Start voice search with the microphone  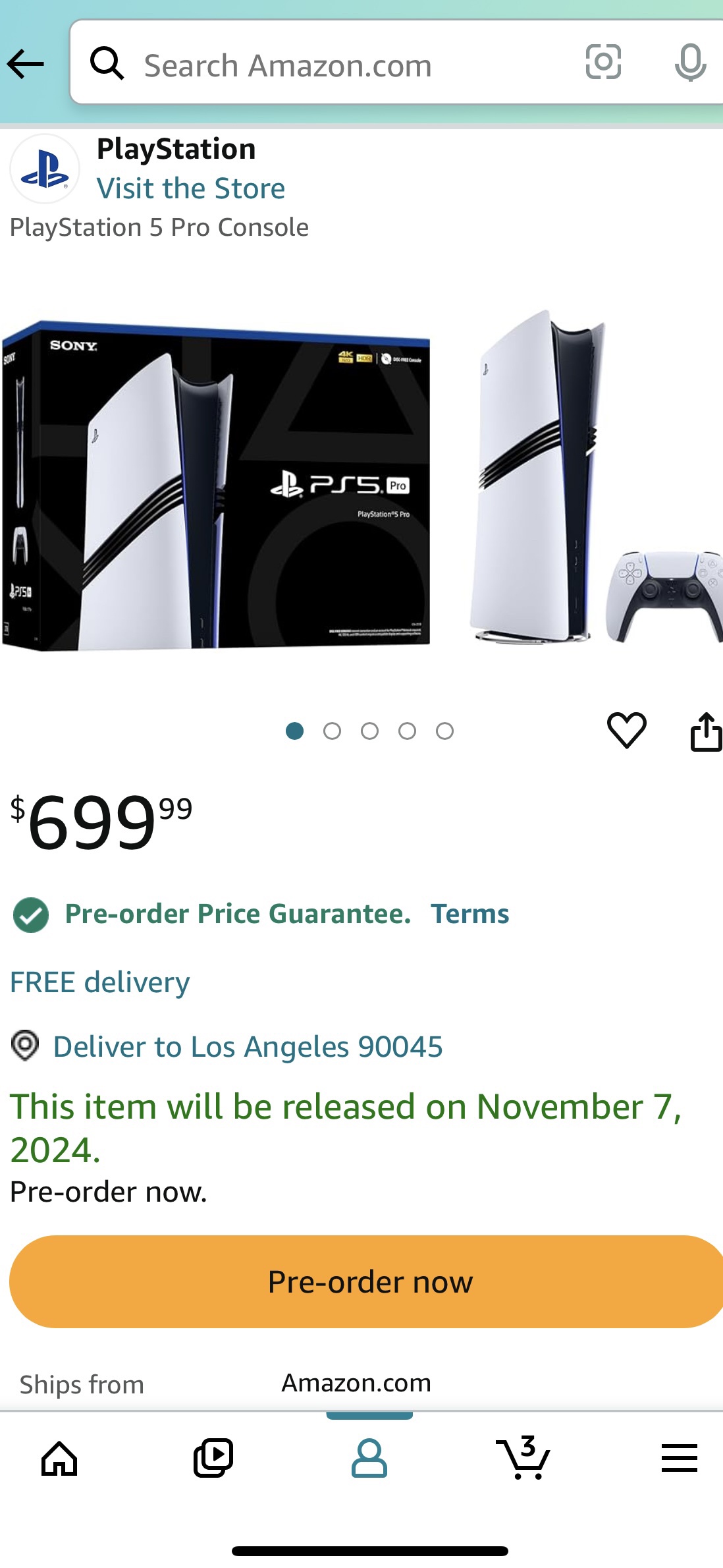690,63
